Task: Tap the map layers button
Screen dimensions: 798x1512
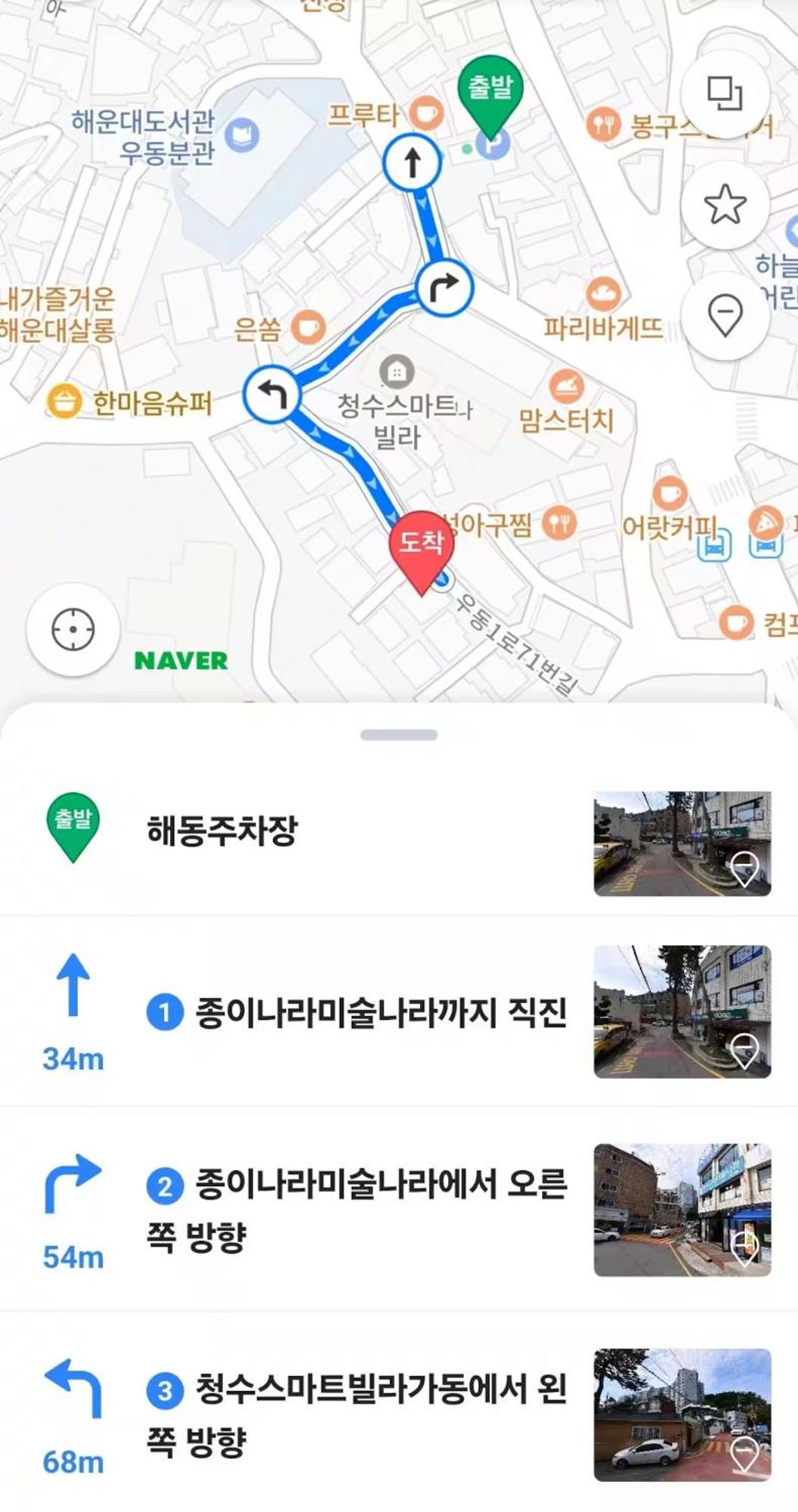Action: tap(725, 94)
